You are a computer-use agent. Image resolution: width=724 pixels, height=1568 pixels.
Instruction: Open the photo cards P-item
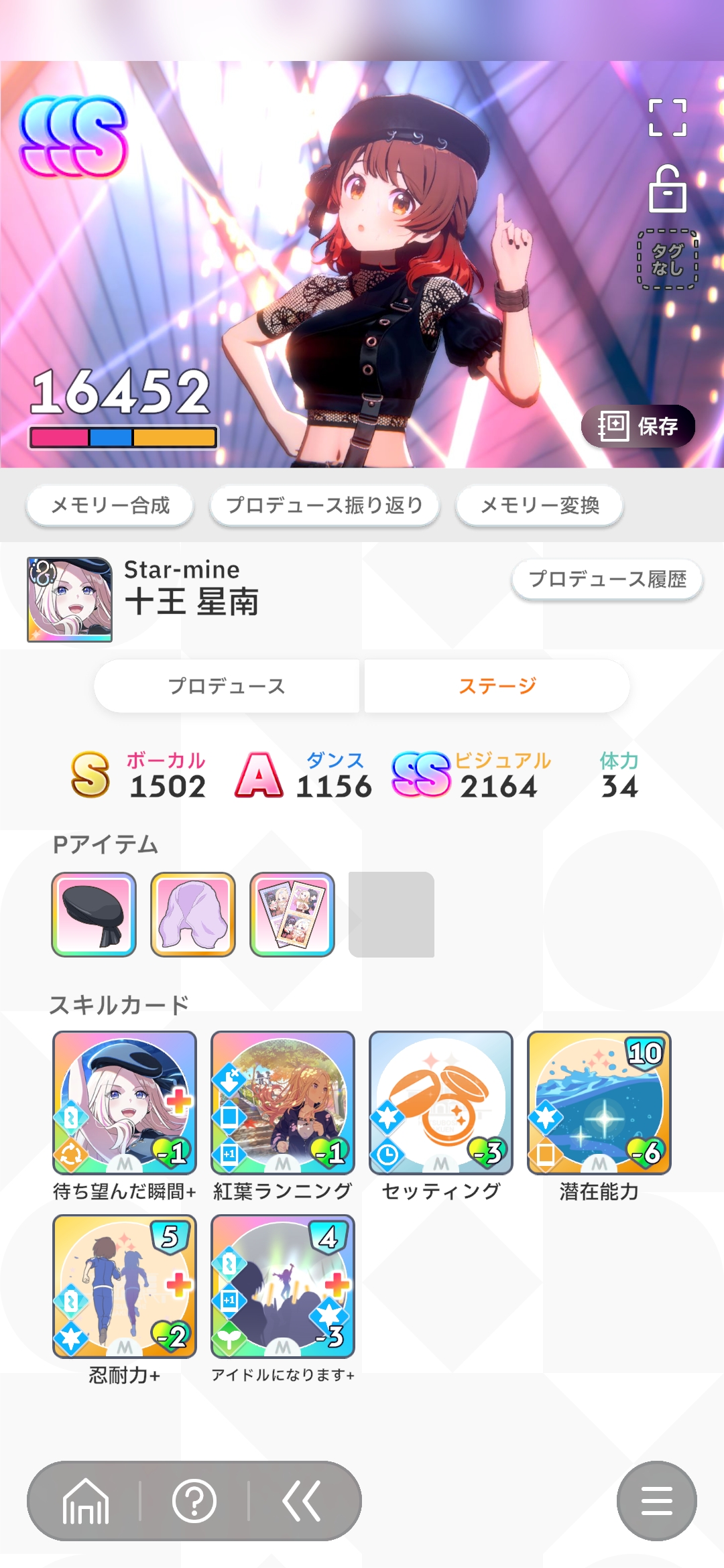point(292,915)
